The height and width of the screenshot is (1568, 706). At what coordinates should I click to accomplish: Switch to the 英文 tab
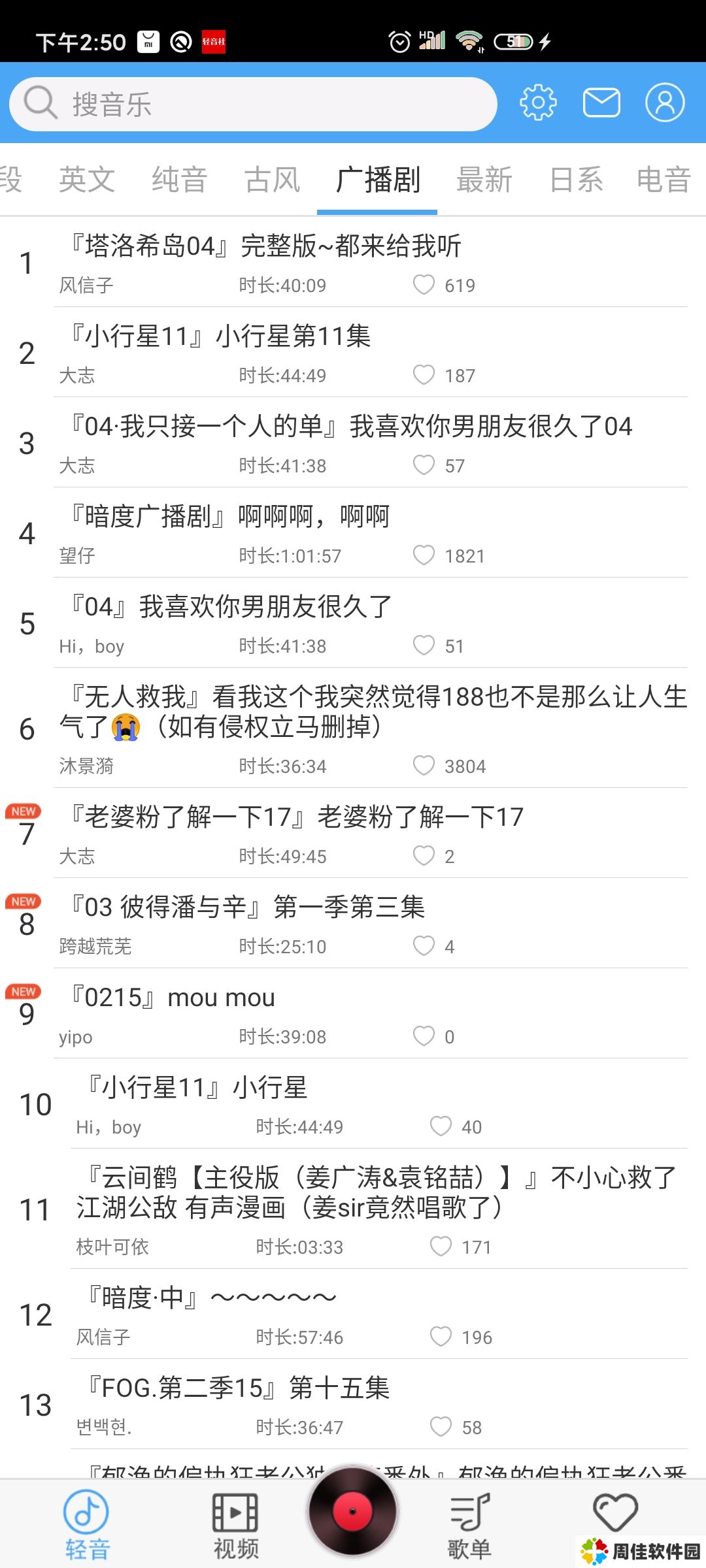pyautogui.click(x=87, y=180)
